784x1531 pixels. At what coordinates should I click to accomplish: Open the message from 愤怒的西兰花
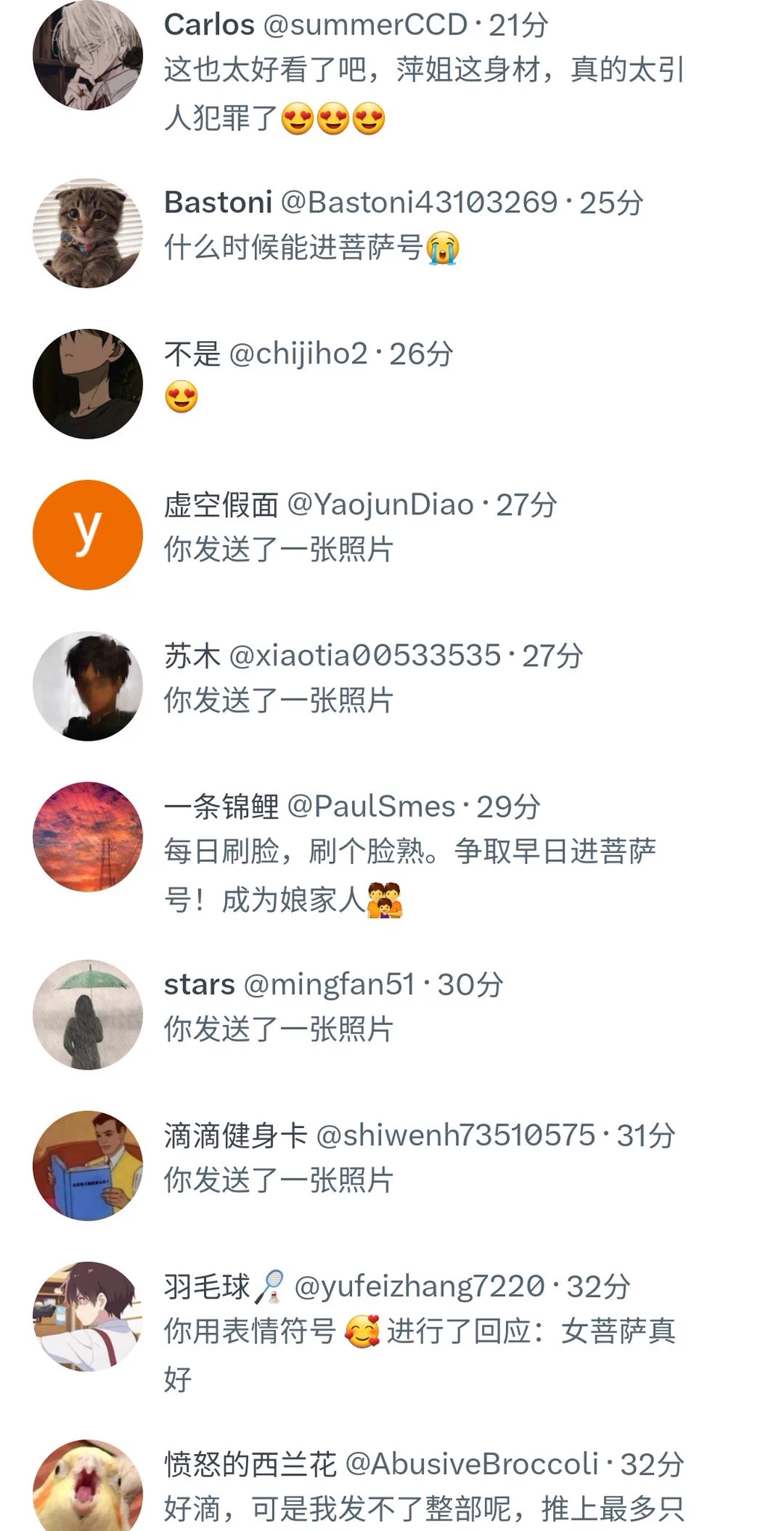tap(423, 1486)
